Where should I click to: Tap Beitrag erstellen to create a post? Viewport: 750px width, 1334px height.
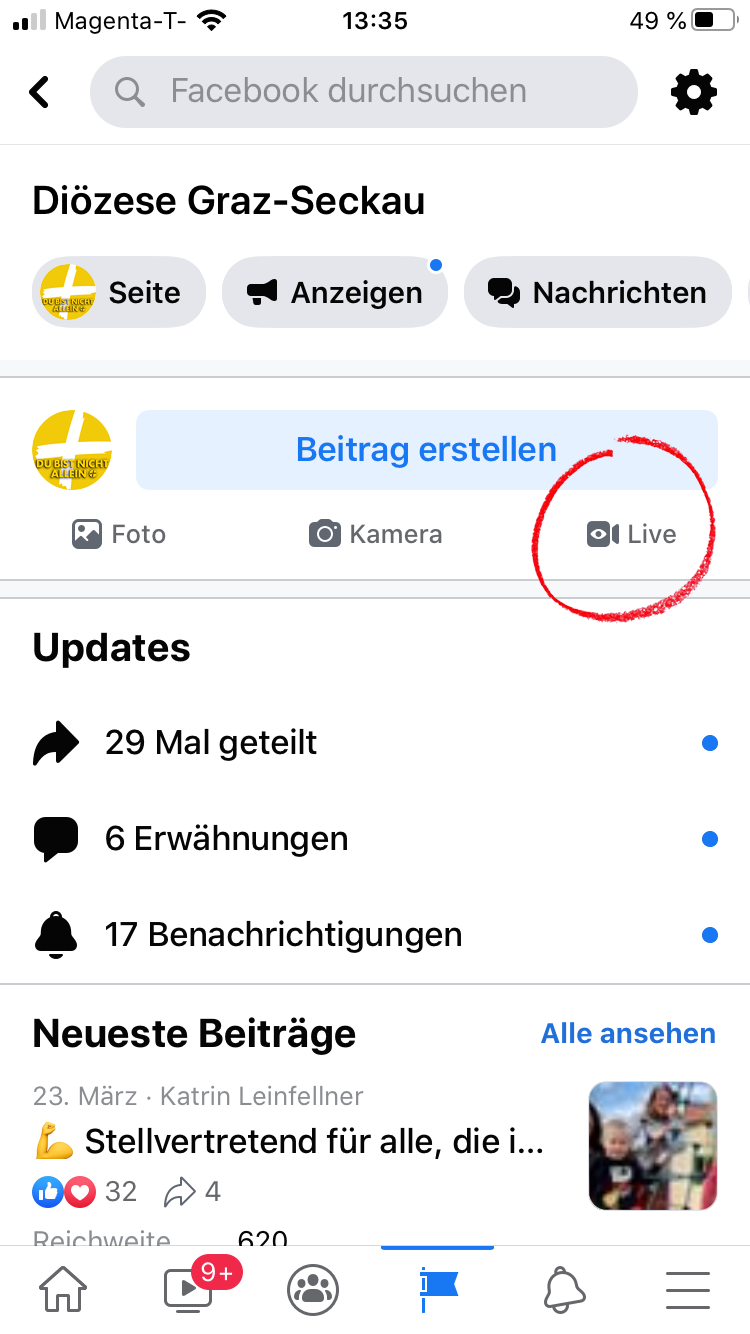(427, 450)
